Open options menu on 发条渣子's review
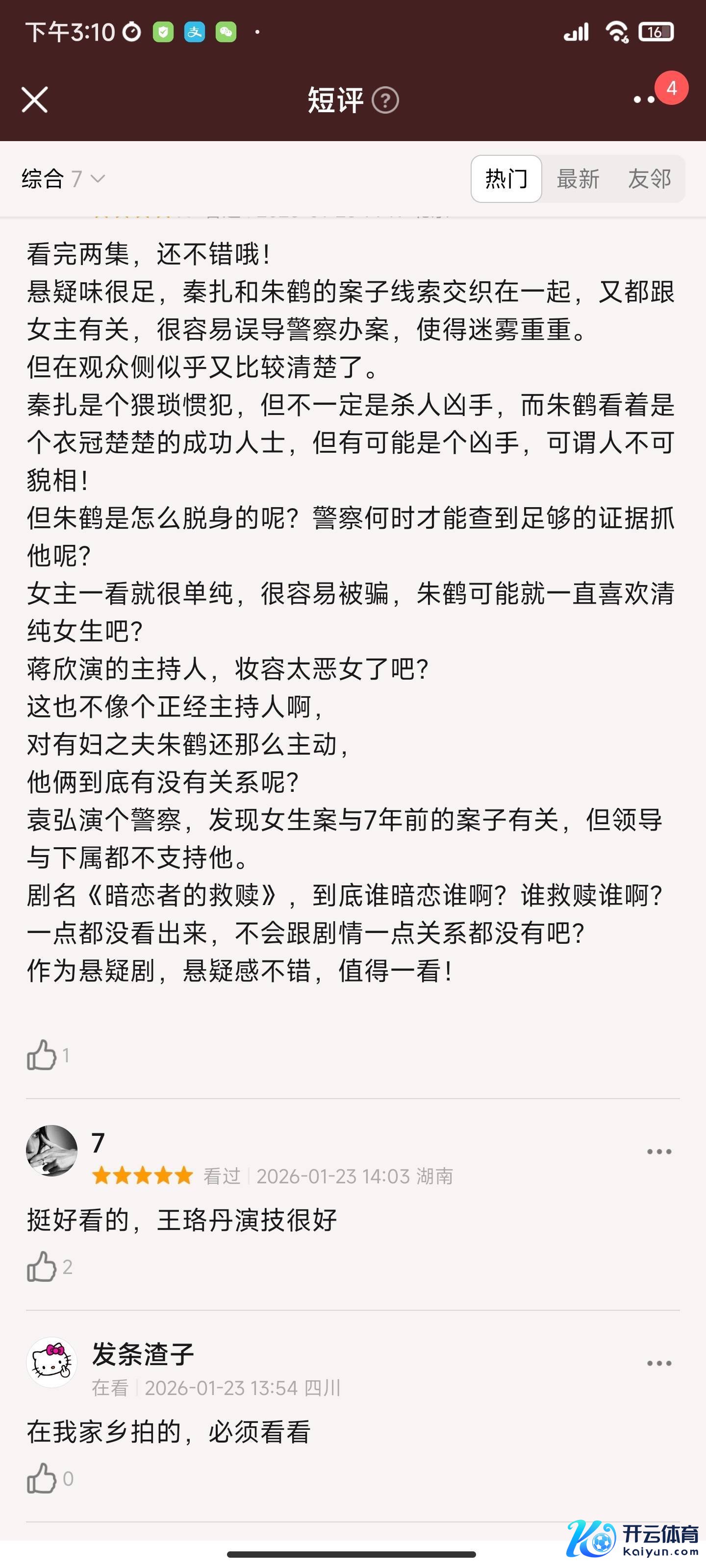The height and width of the screenshot is (1568, 706). (658, 1364)
